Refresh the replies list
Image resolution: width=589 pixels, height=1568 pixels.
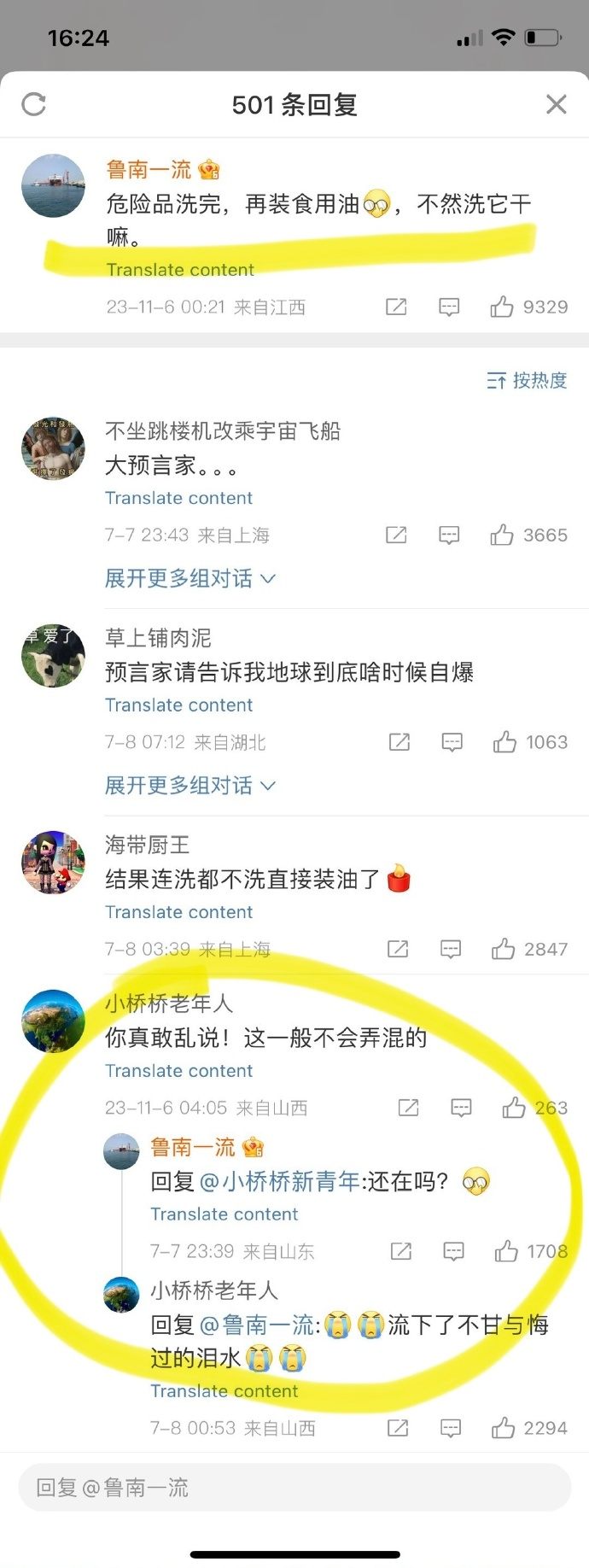point(33,104)
